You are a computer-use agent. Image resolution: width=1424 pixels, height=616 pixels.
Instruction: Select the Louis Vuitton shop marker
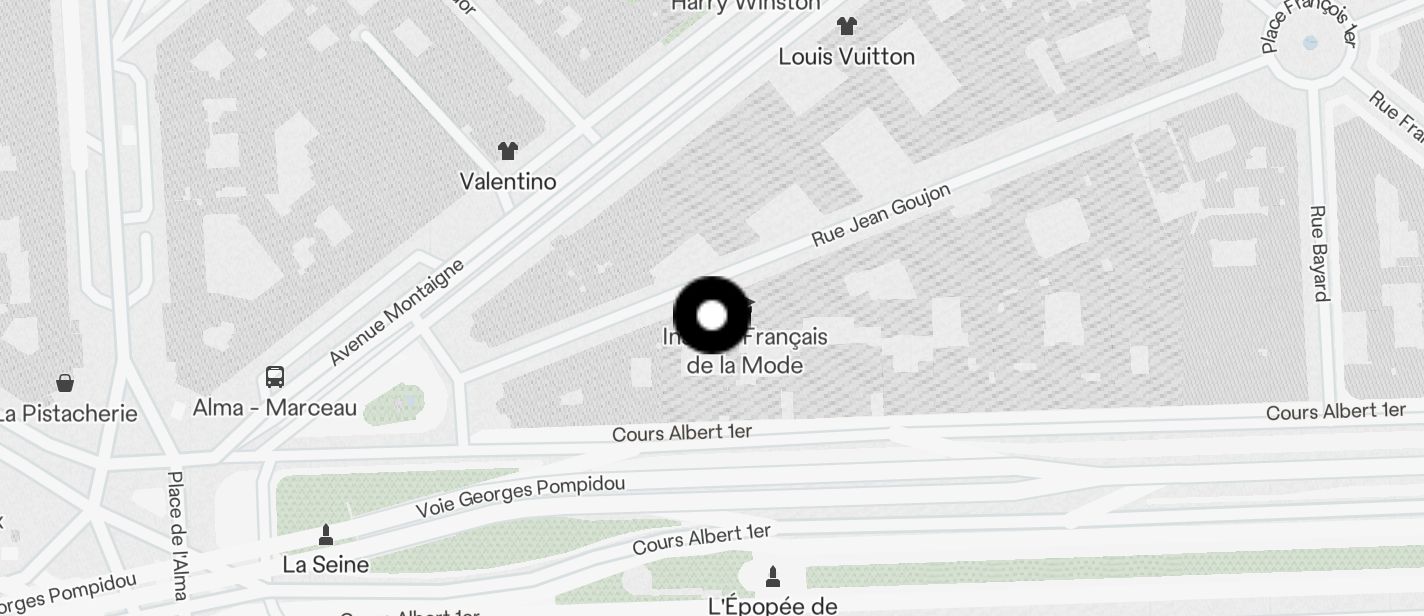(847, 26)
